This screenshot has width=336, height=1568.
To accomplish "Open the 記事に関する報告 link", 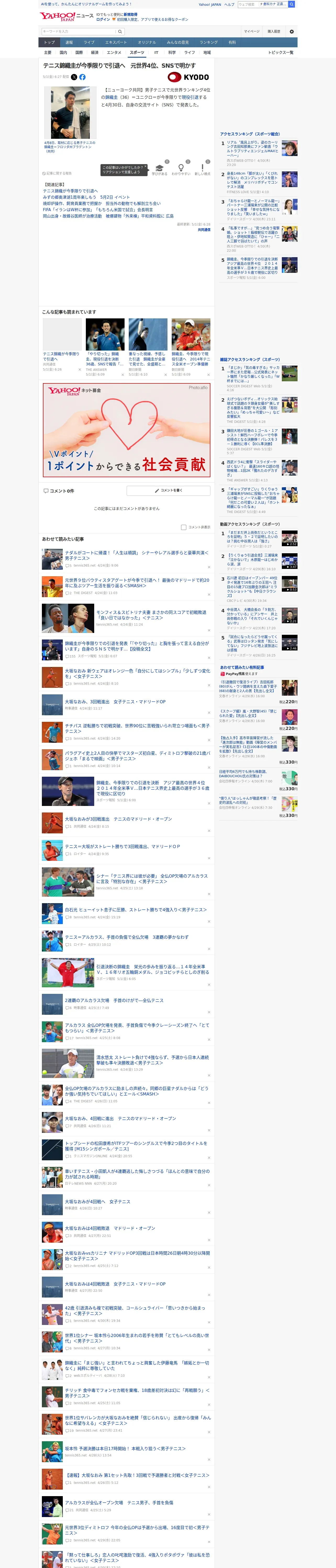I will tap(57, 174).
